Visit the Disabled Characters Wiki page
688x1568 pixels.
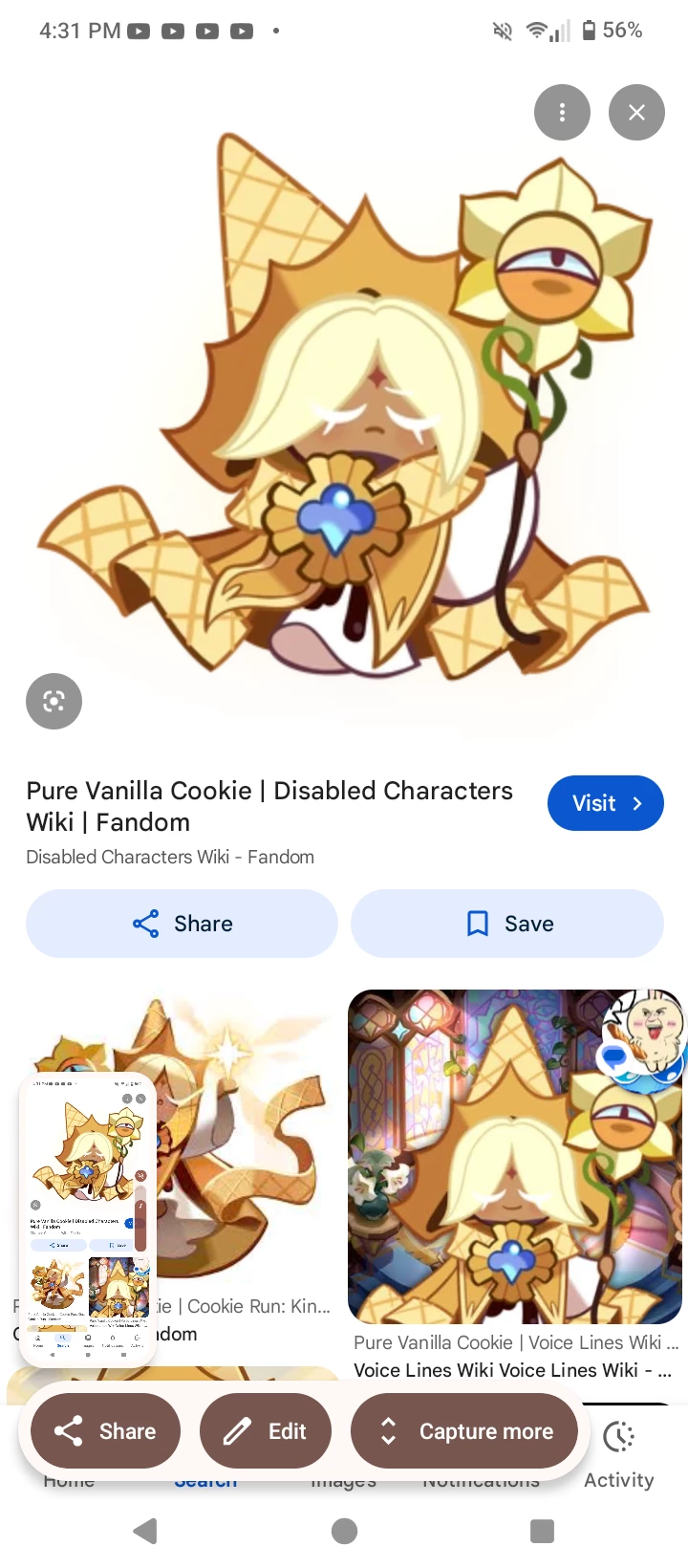click(x=605, y=803)
